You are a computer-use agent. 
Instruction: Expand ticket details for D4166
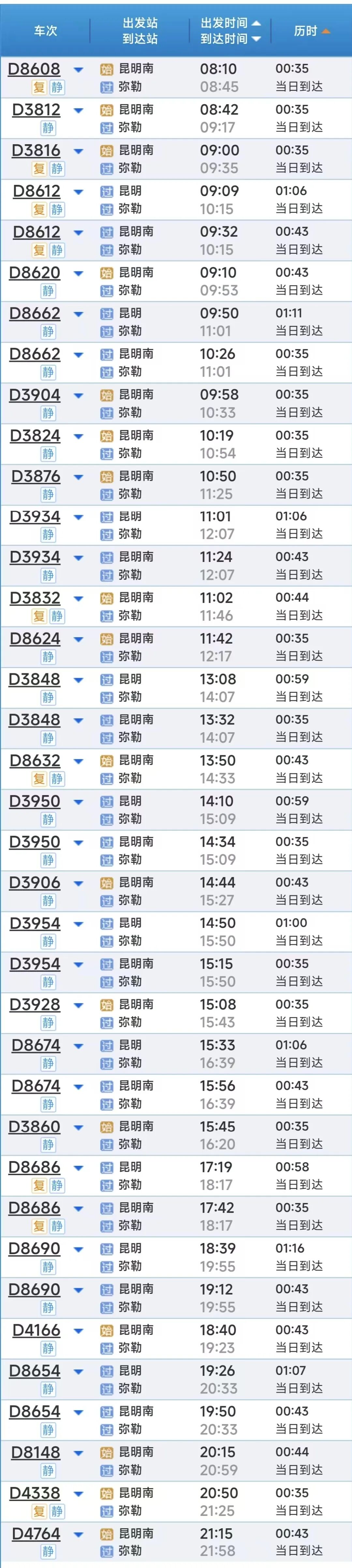tap(79, 1331)
